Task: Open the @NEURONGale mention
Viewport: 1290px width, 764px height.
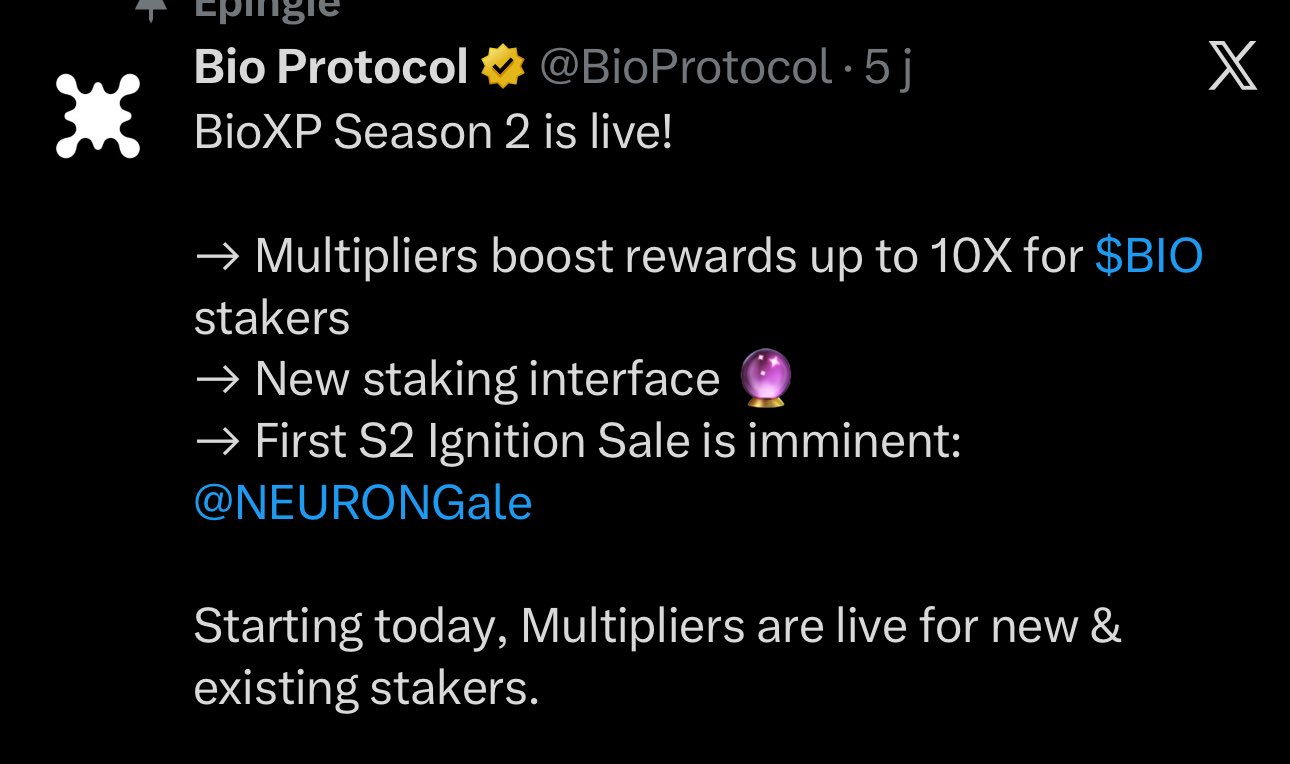Action: point(362,503)
